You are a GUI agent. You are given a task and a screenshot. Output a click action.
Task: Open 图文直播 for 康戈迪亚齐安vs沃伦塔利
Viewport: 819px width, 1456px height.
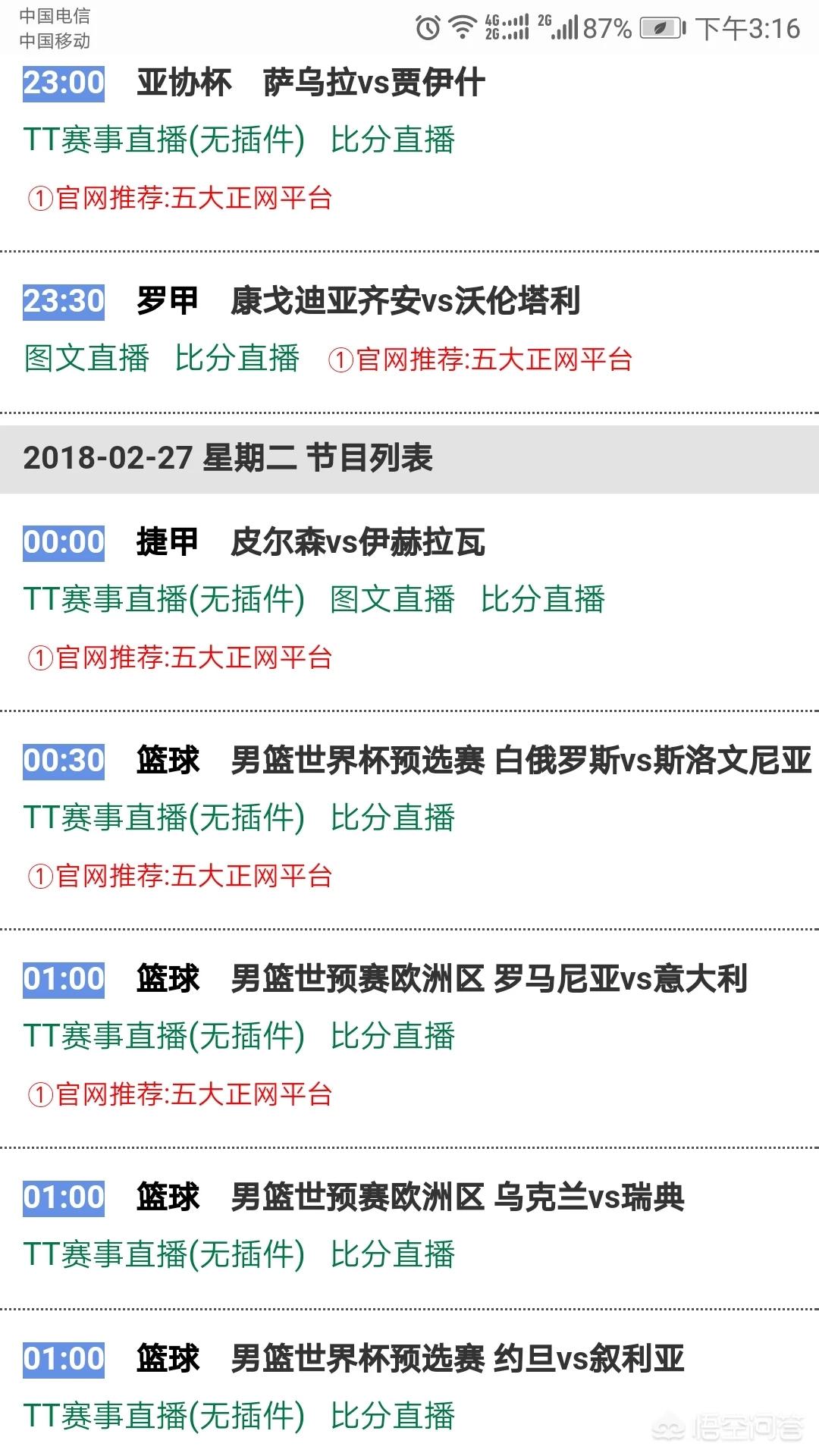(x=86, y=359)
